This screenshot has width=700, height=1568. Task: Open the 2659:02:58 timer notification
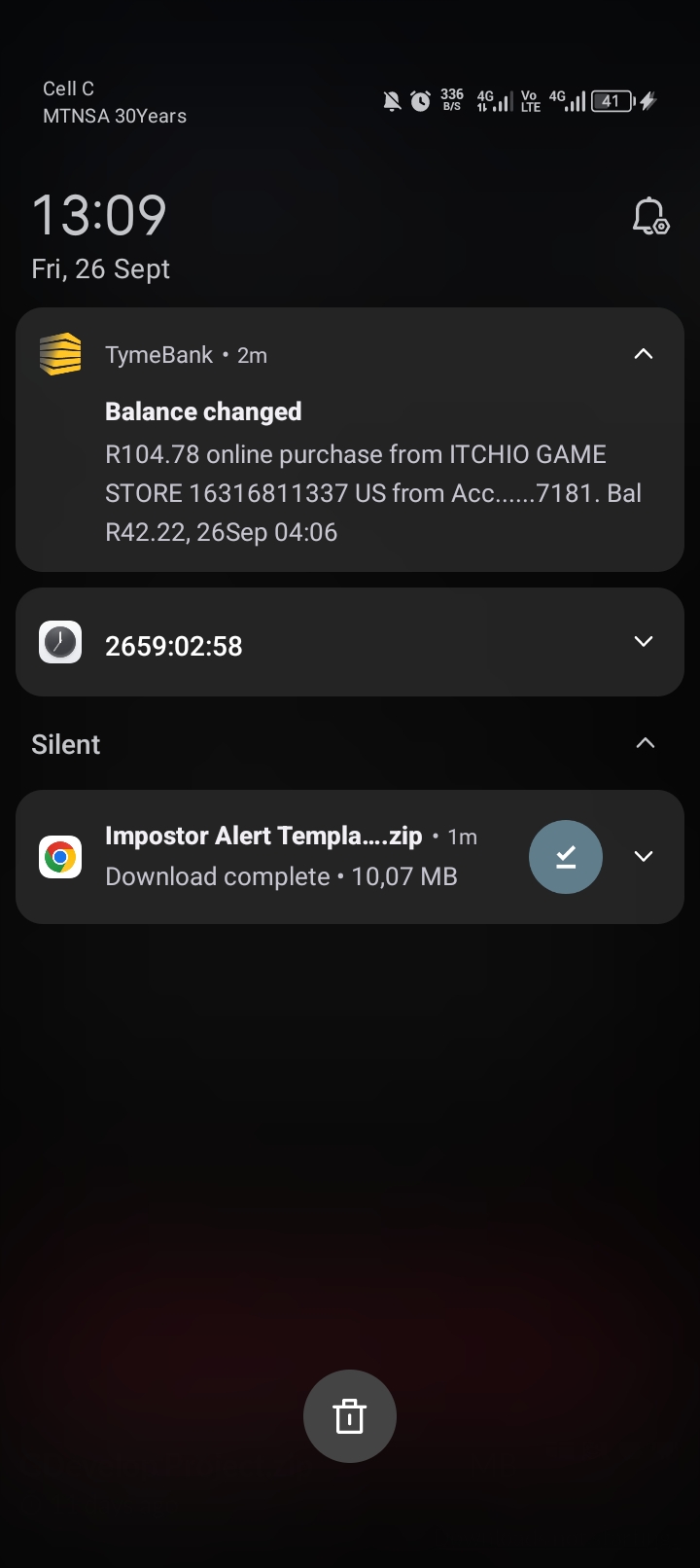pos(292,645)
